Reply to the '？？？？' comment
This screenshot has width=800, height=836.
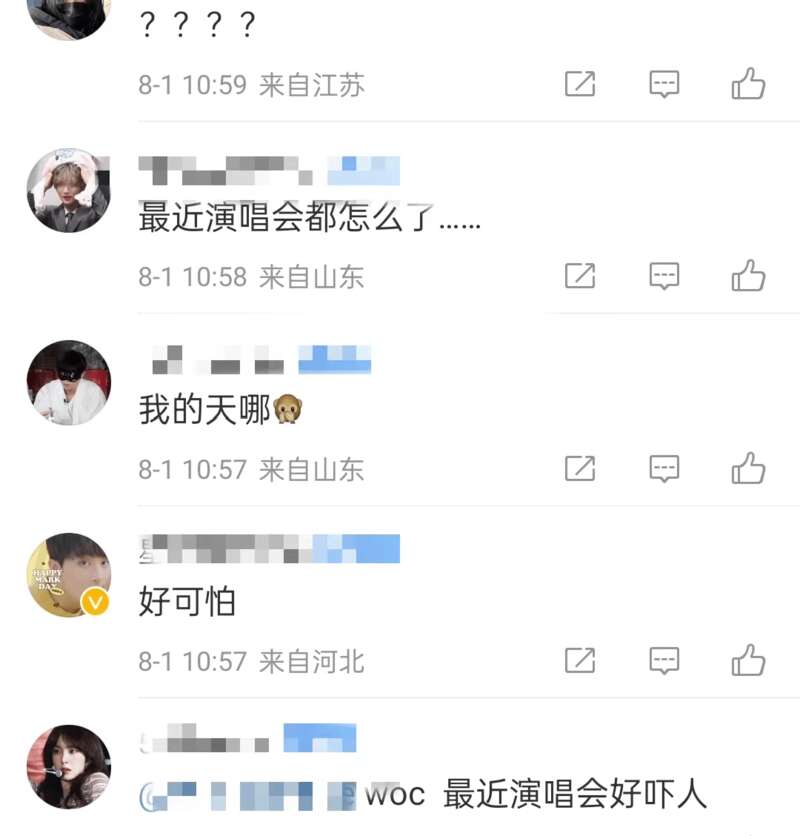coord(664,84)
